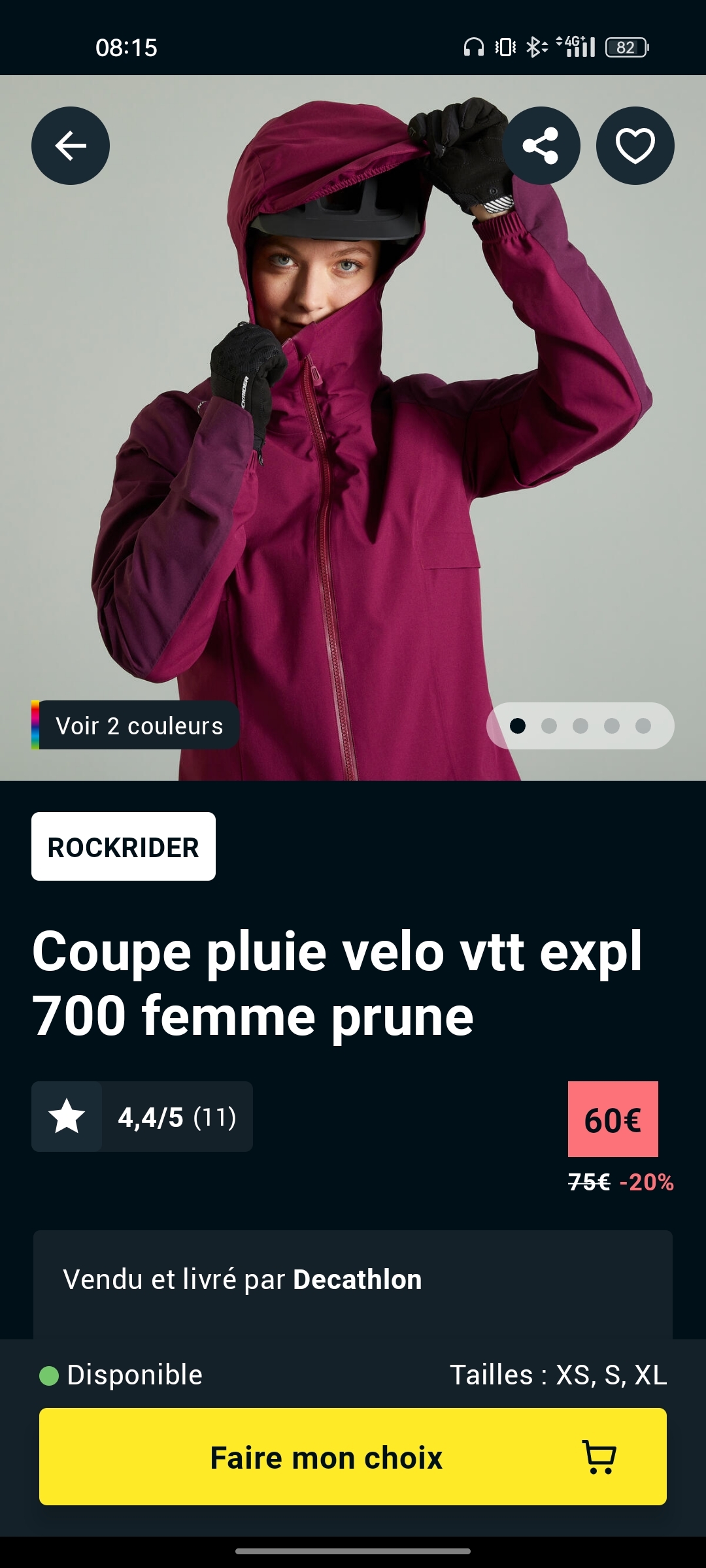Open the ROCKRIDER brand chip
706x1568 pixels.
click(x=124, y=847)
